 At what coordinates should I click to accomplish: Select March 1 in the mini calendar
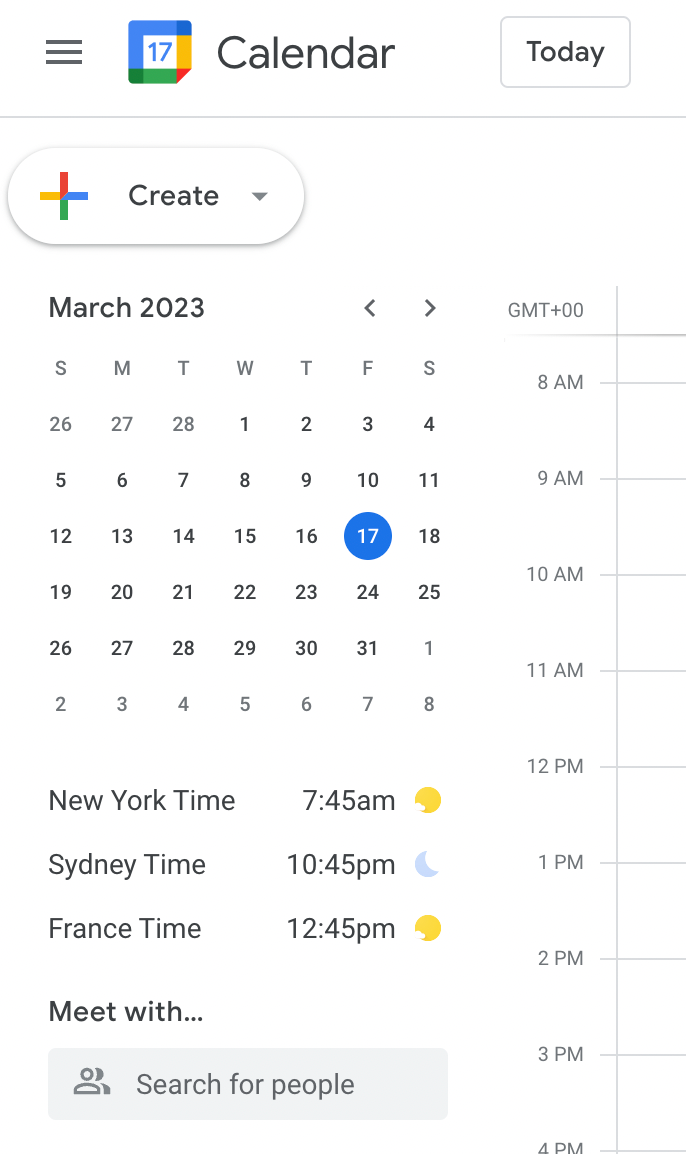245,425
